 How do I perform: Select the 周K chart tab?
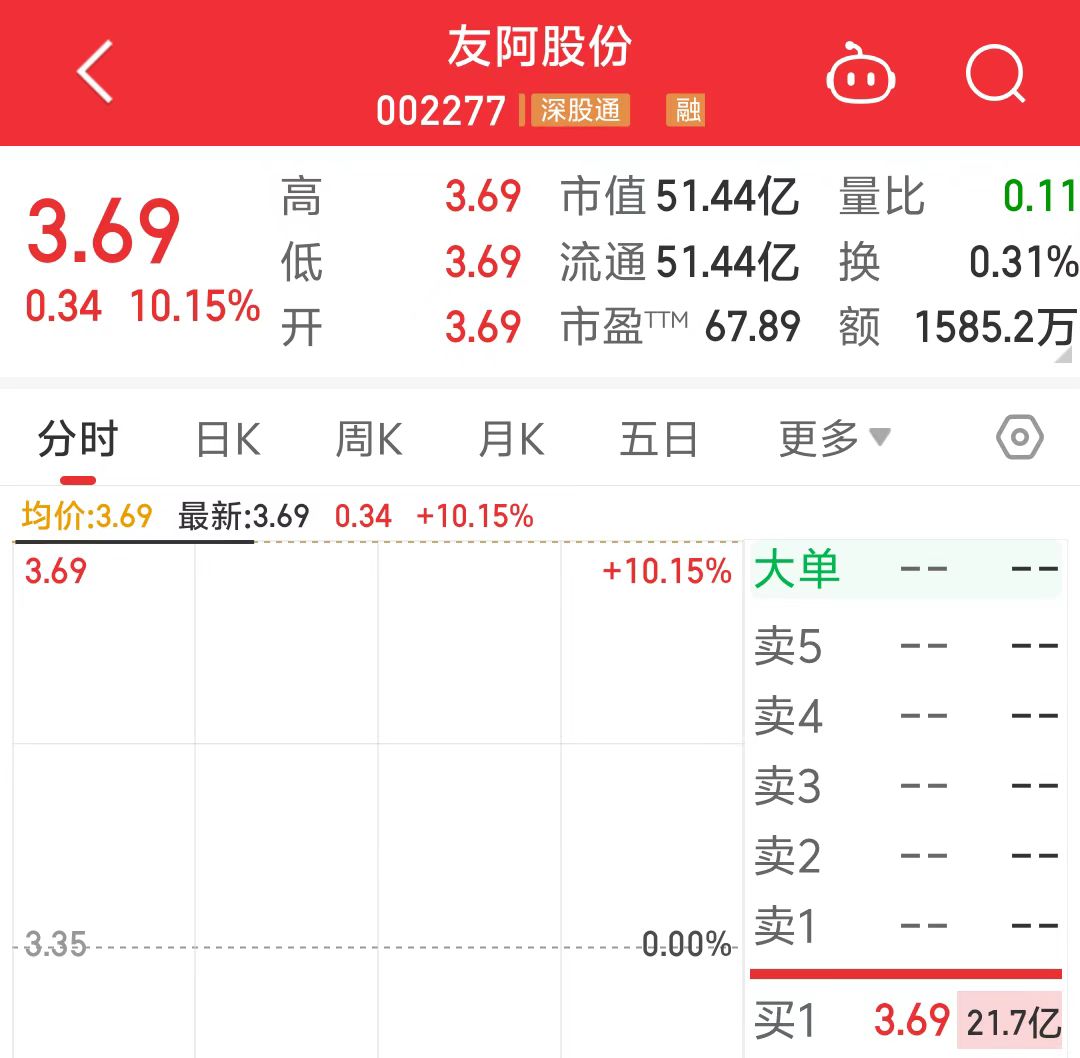point(369,439)
